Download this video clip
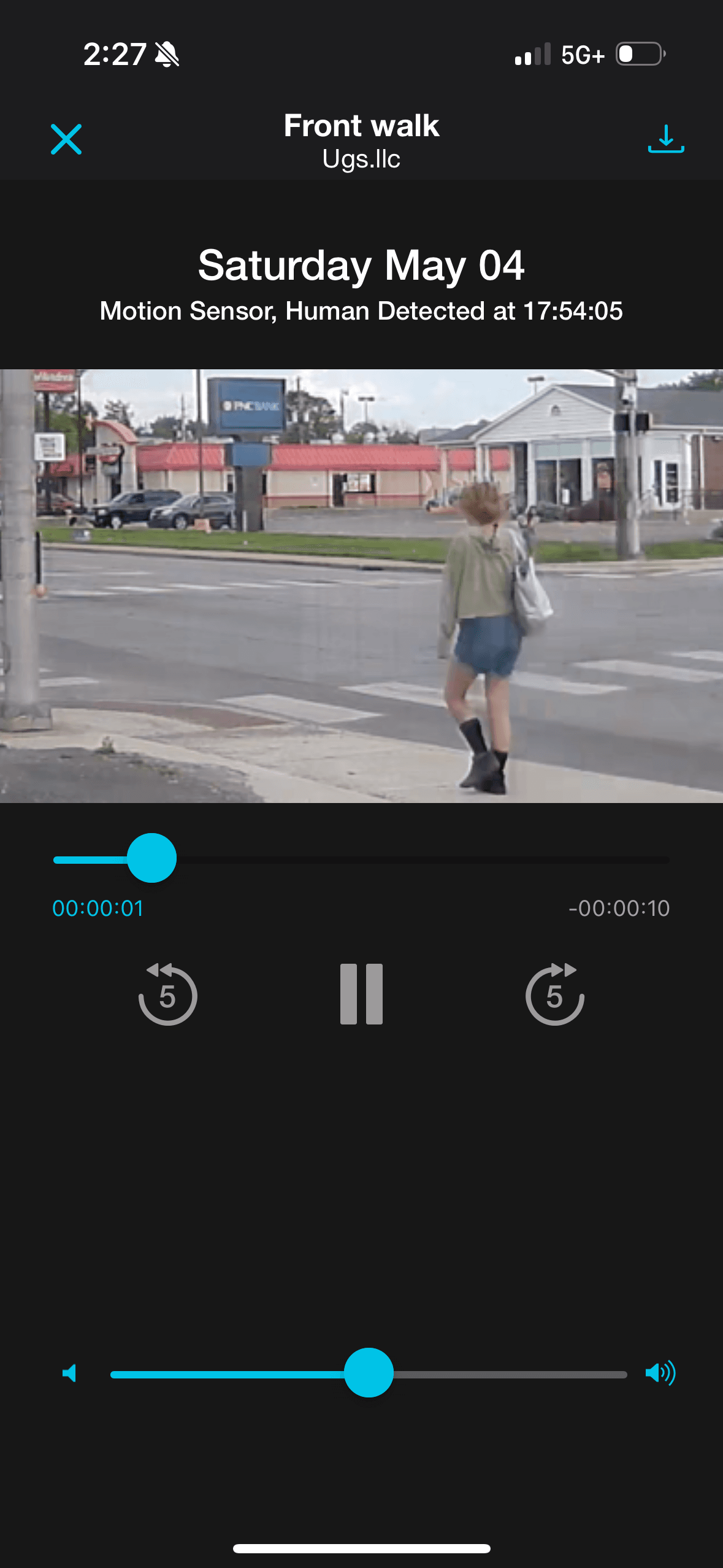Image resolution: width=723 pixels, height=1568 pixels. (665, 139)
